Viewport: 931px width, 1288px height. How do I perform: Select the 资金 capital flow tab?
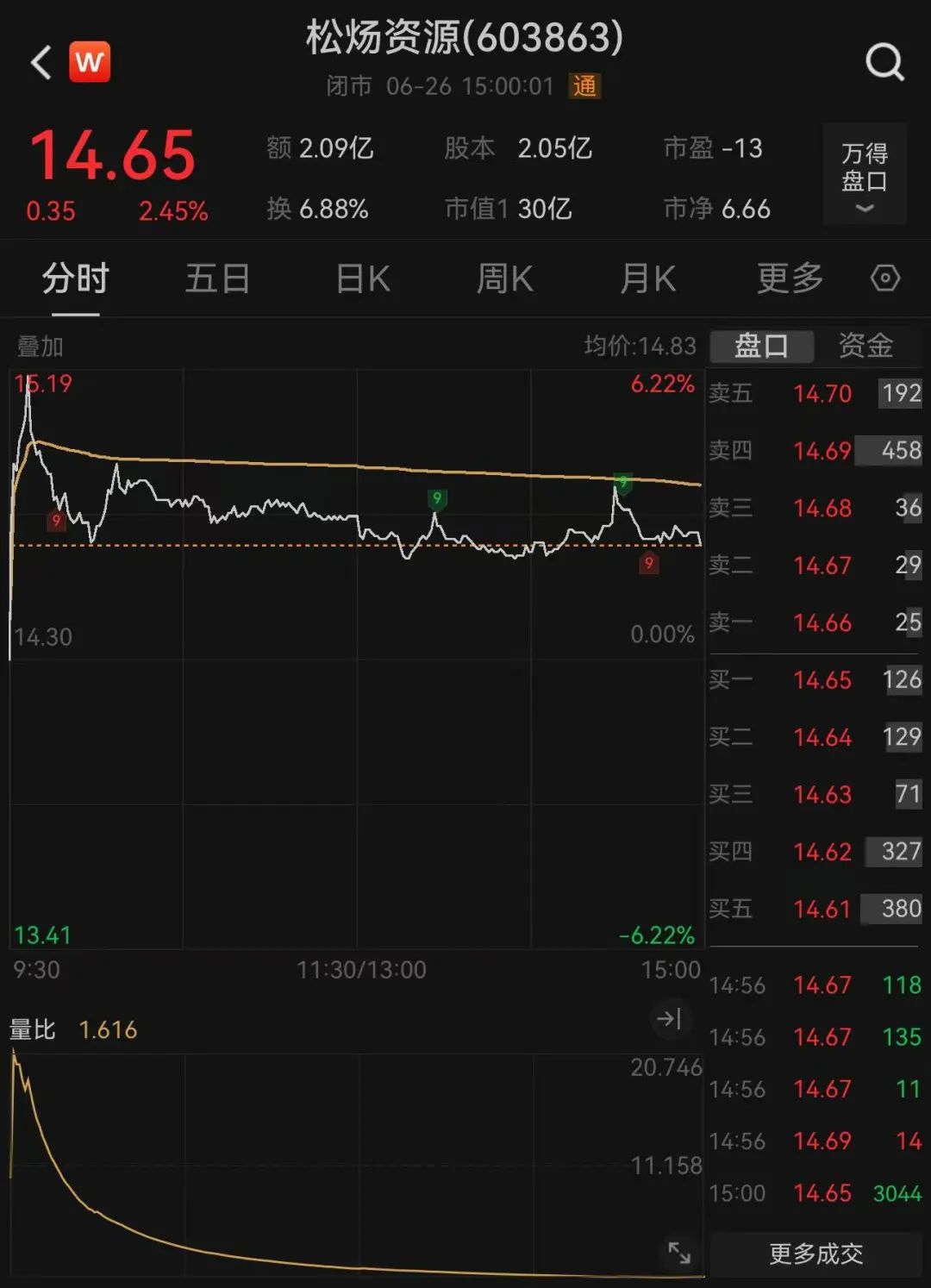tap(865, 347)
